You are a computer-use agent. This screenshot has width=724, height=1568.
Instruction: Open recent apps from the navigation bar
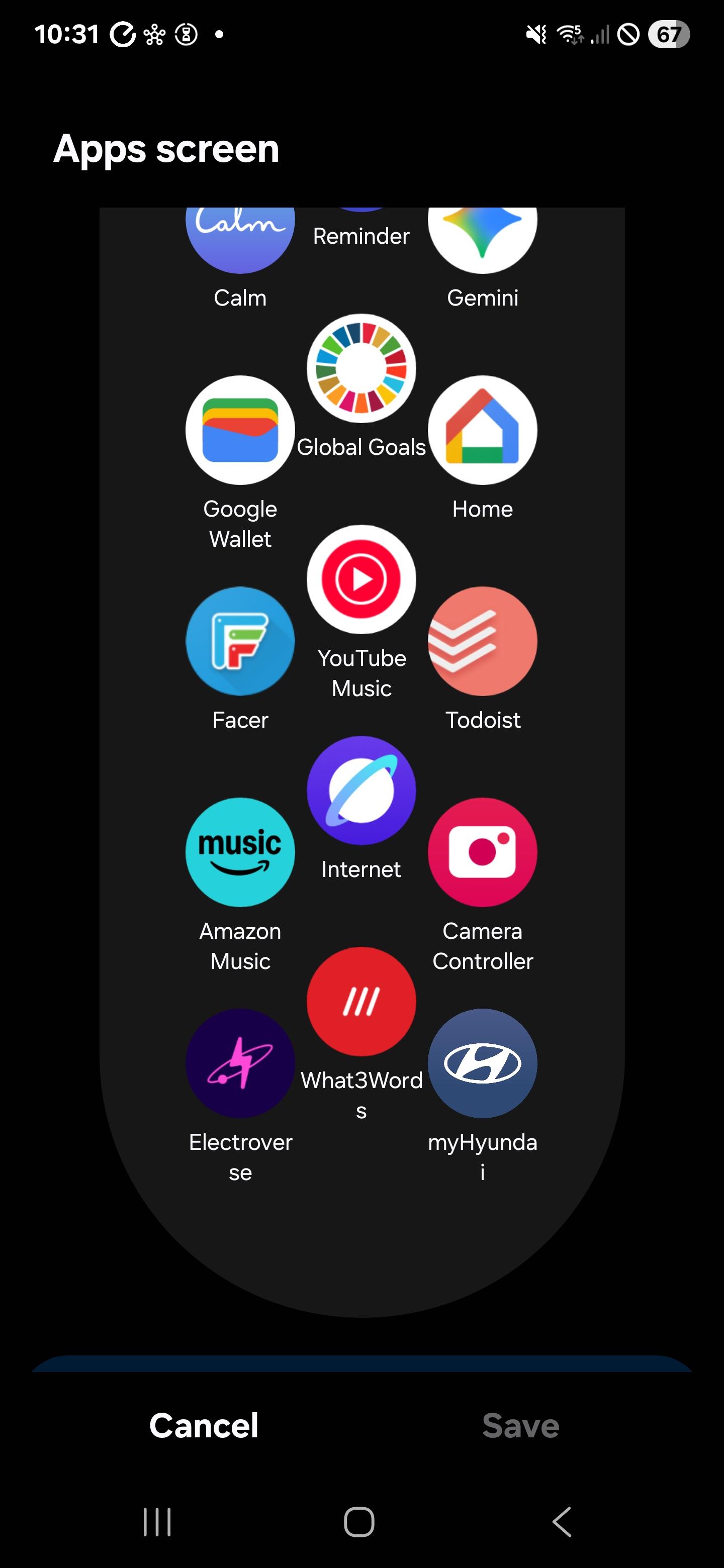click(x=157, y=1522)
